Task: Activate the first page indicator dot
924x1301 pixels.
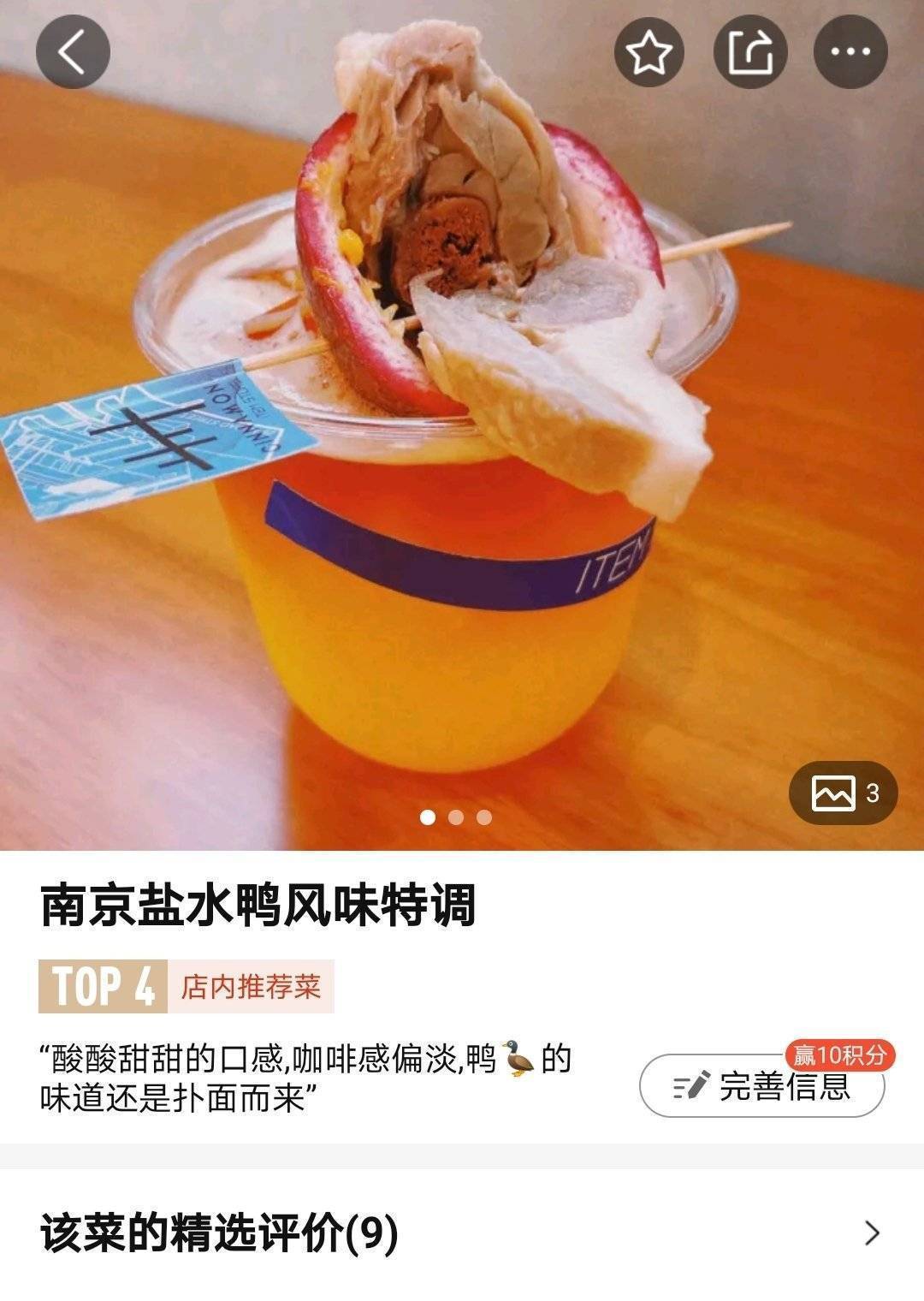Action: coord(427,817)
